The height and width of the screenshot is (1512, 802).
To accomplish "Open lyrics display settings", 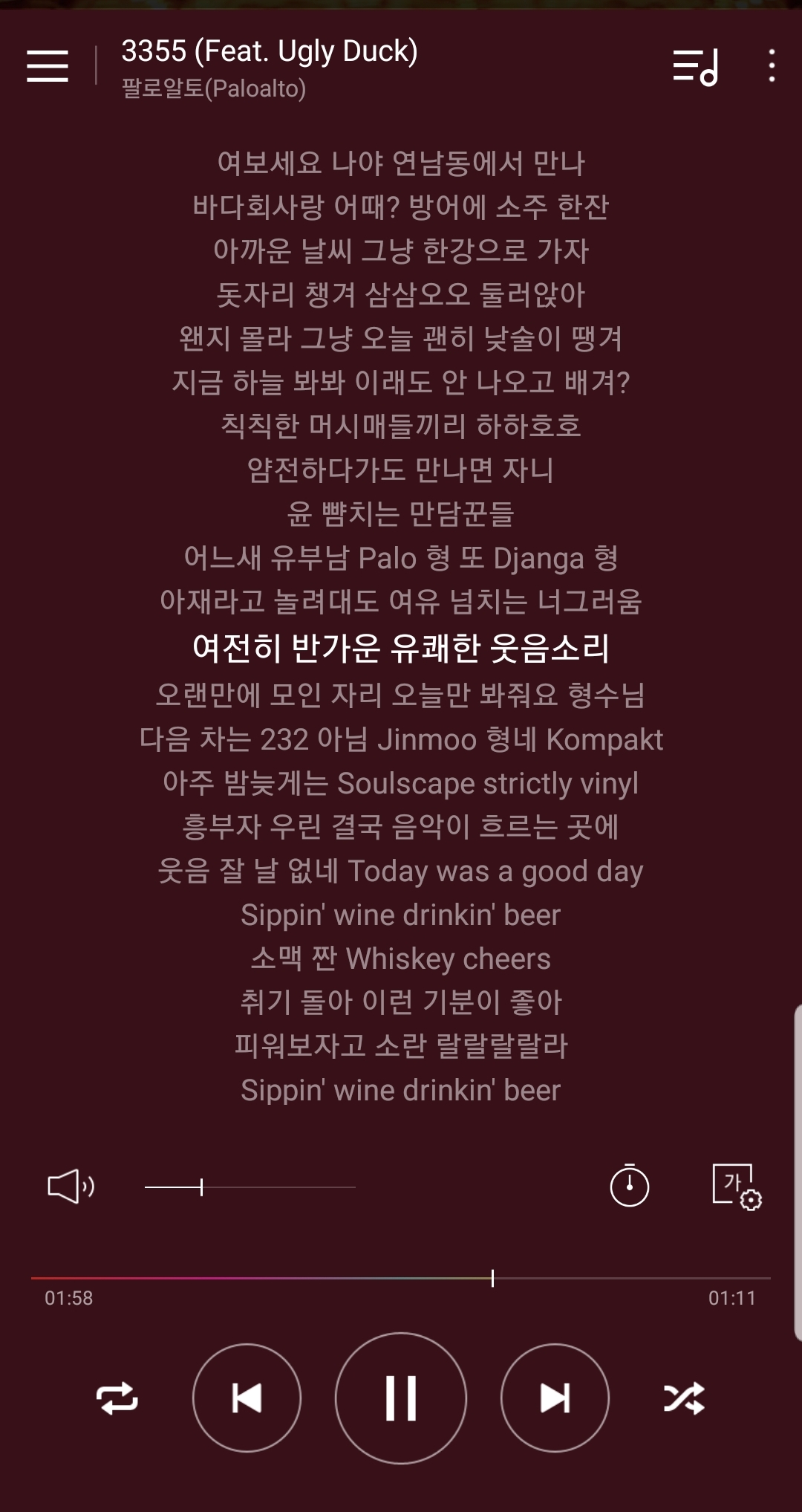I will pyautogui.click(x=736, y=1187).
